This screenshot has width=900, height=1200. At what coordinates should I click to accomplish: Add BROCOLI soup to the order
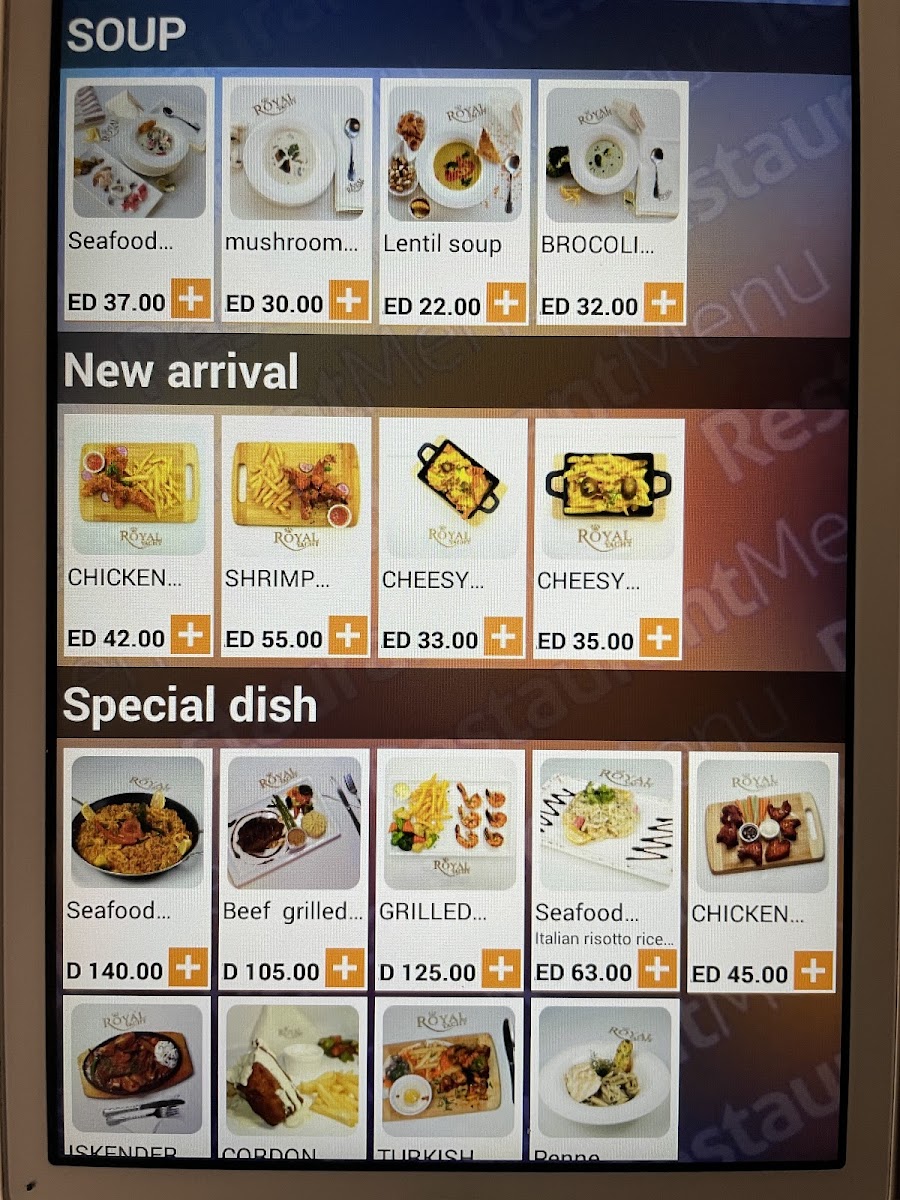[x=663, y=302]
